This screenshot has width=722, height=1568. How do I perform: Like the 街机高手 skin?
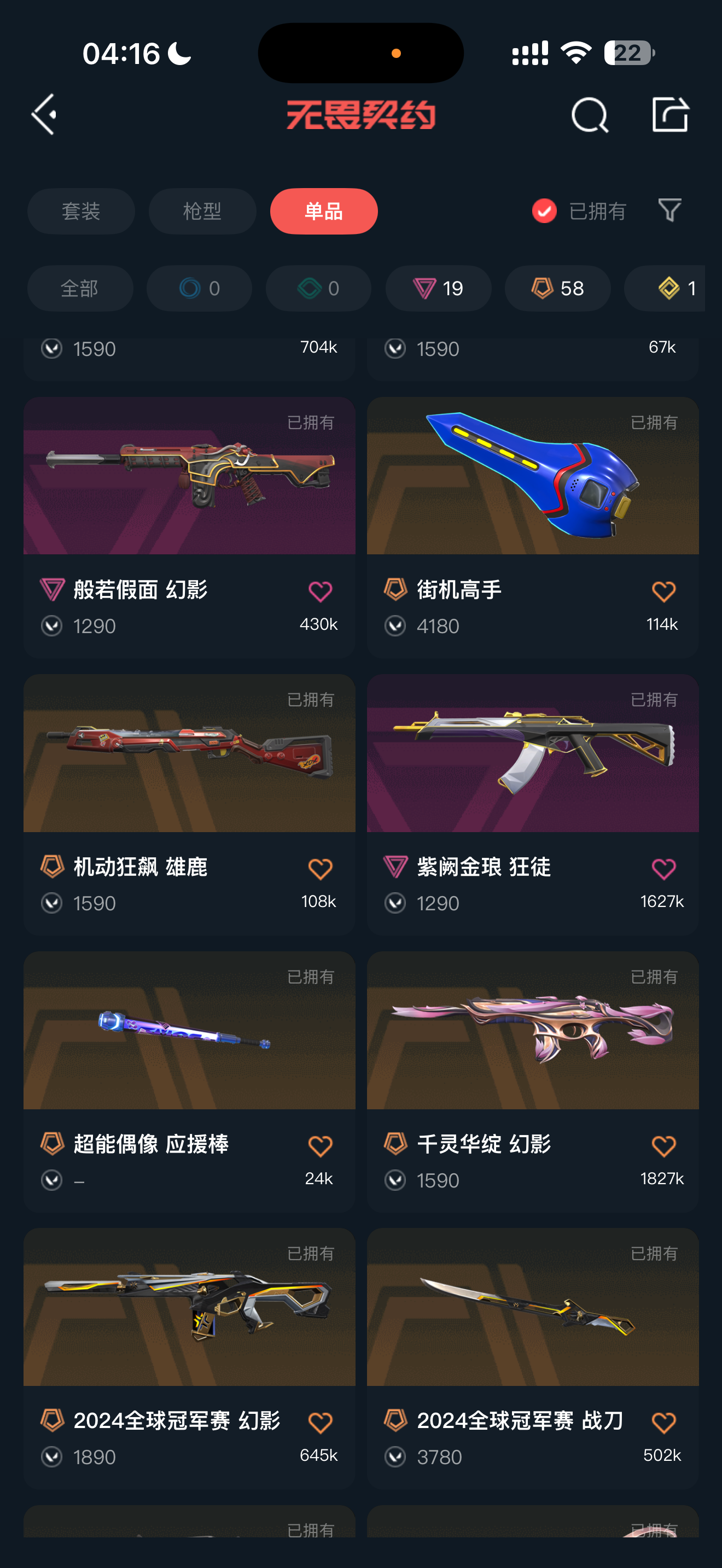point(663,592)
